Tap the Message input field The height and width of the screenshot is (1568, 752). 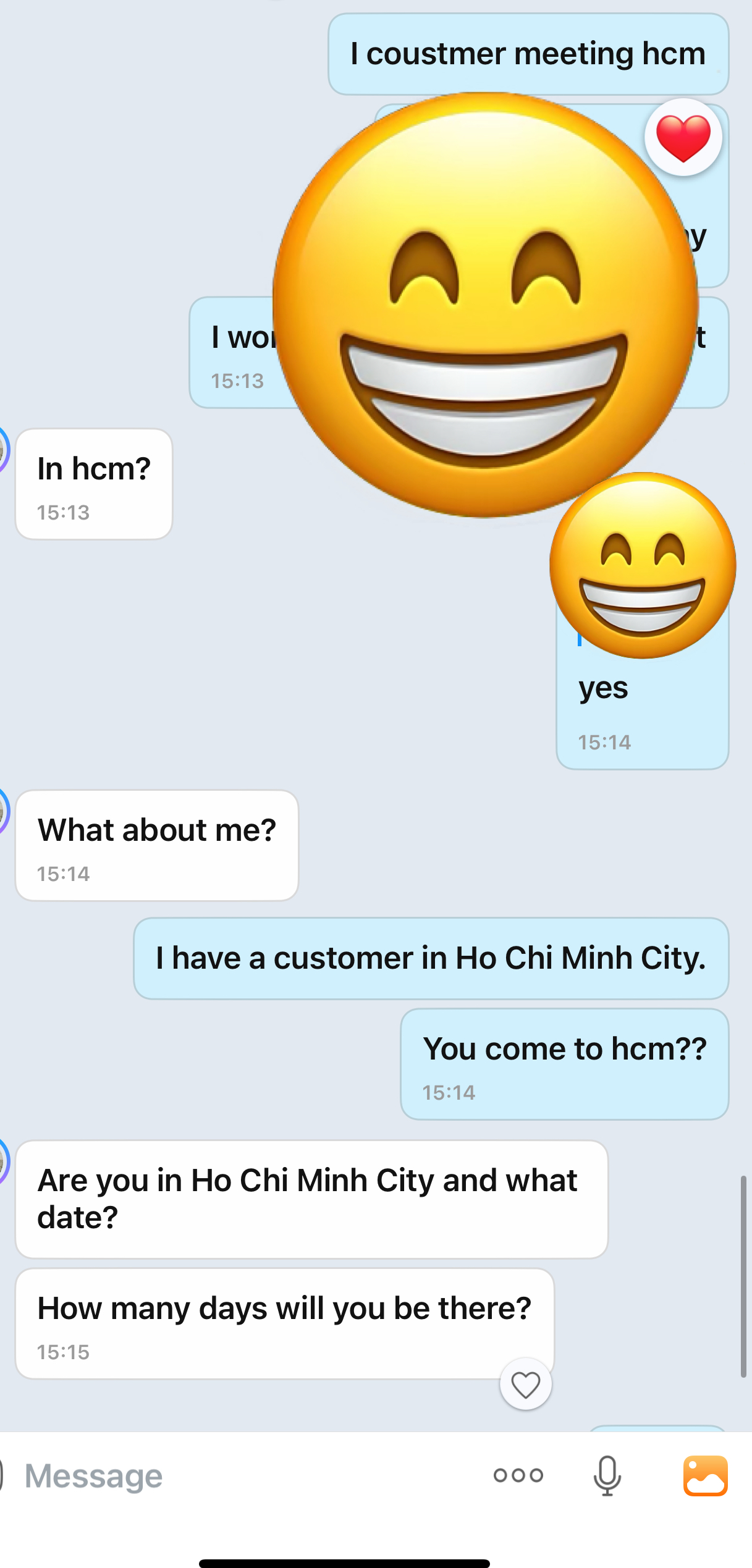pos(247,1477)
